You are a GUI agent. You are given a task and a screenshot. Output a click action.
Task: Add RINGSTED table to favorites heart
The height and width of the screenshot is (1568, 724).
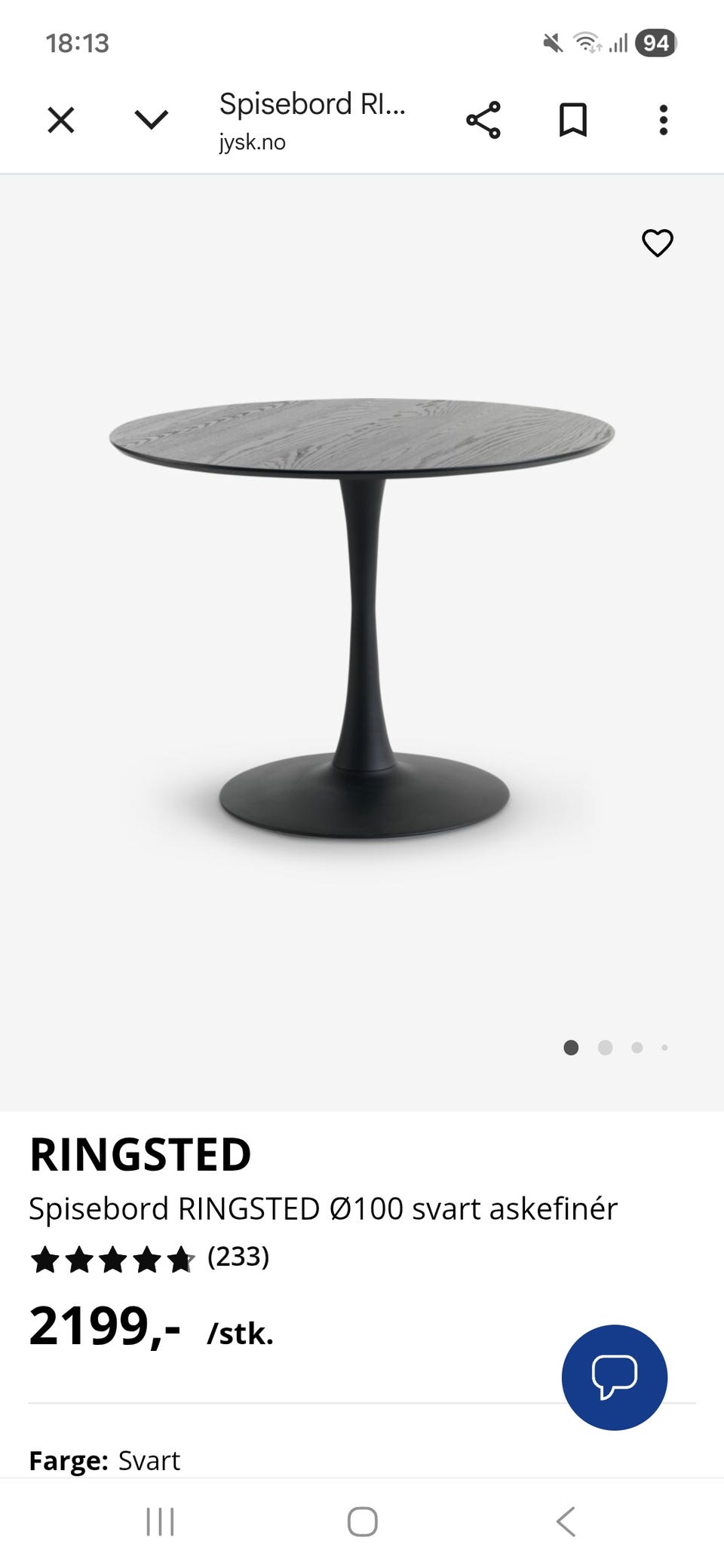658,243
